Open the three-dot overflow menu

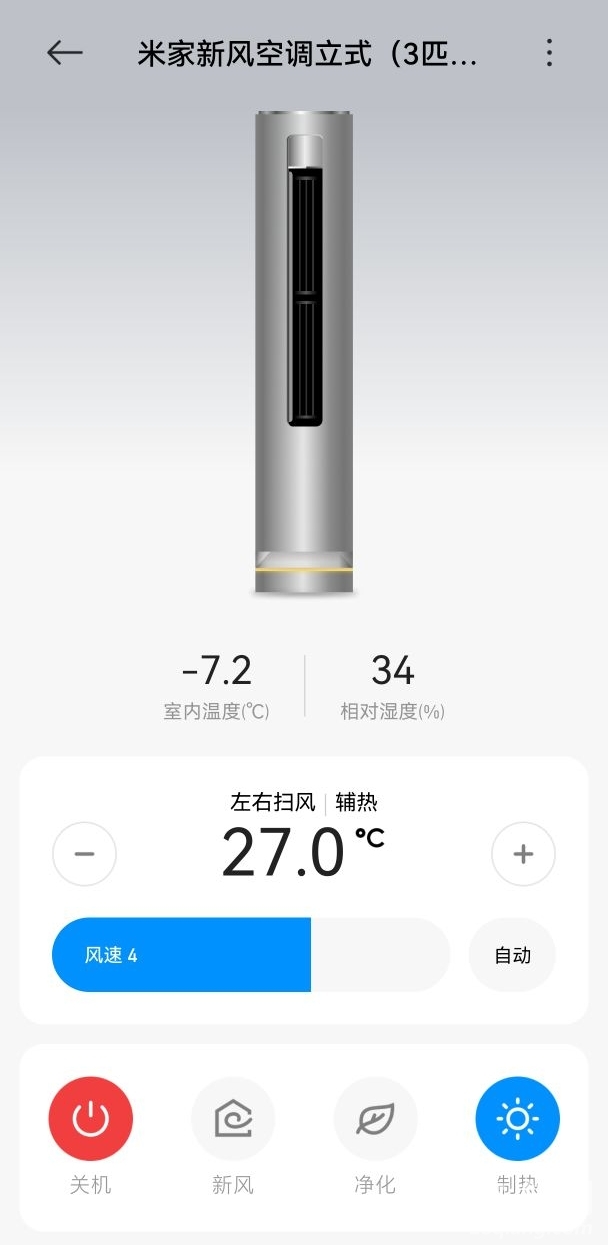tap(549, 53)
